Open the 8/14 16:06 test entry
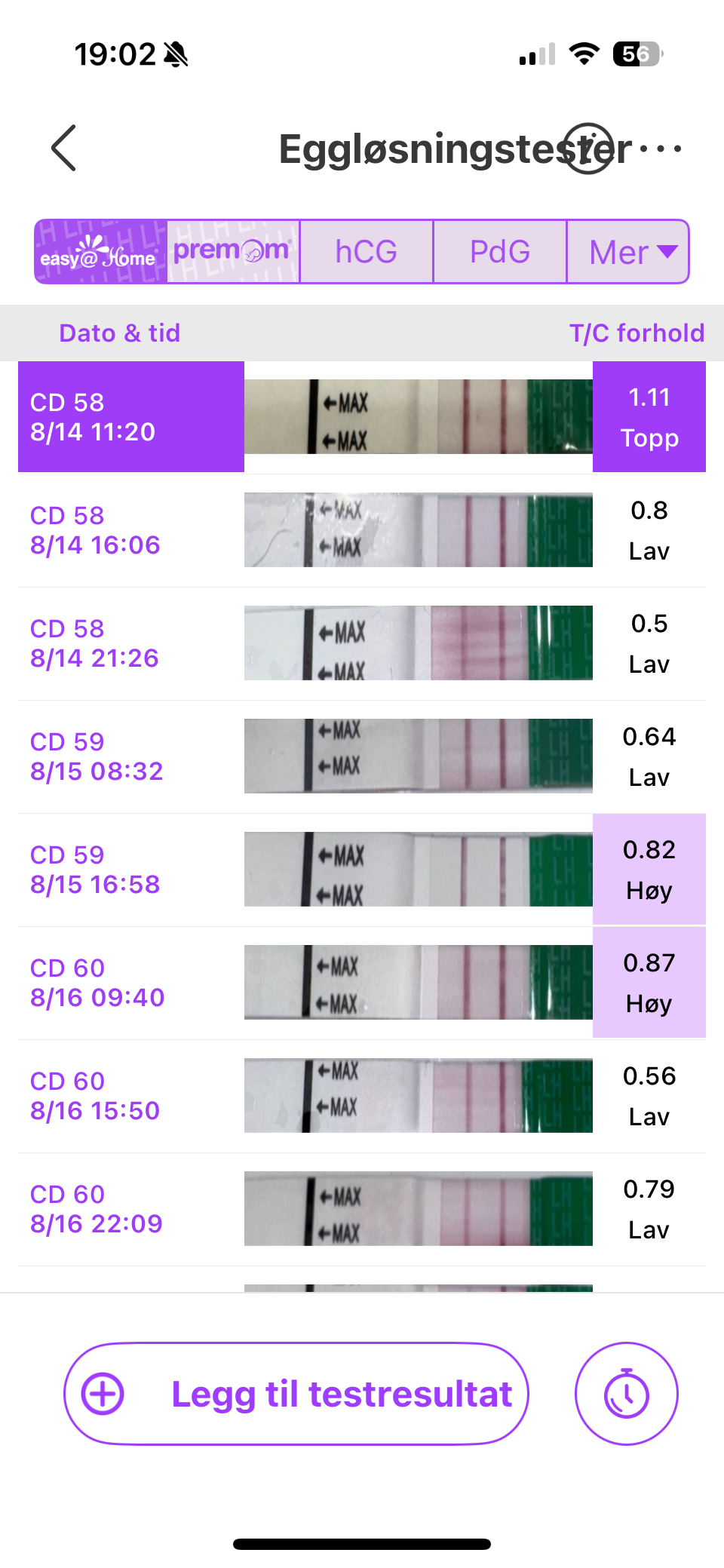724x1568 pixels. pyautogui.click(x=362, y=530)
